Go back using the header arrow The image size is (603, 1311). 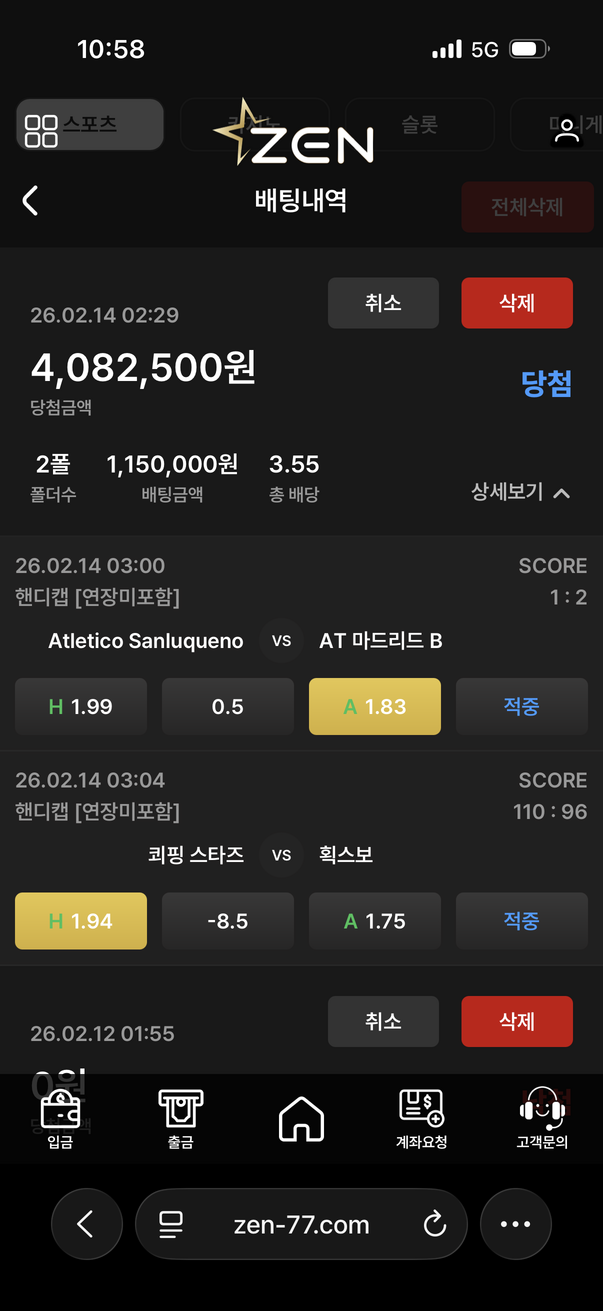[x=30, y=201]
